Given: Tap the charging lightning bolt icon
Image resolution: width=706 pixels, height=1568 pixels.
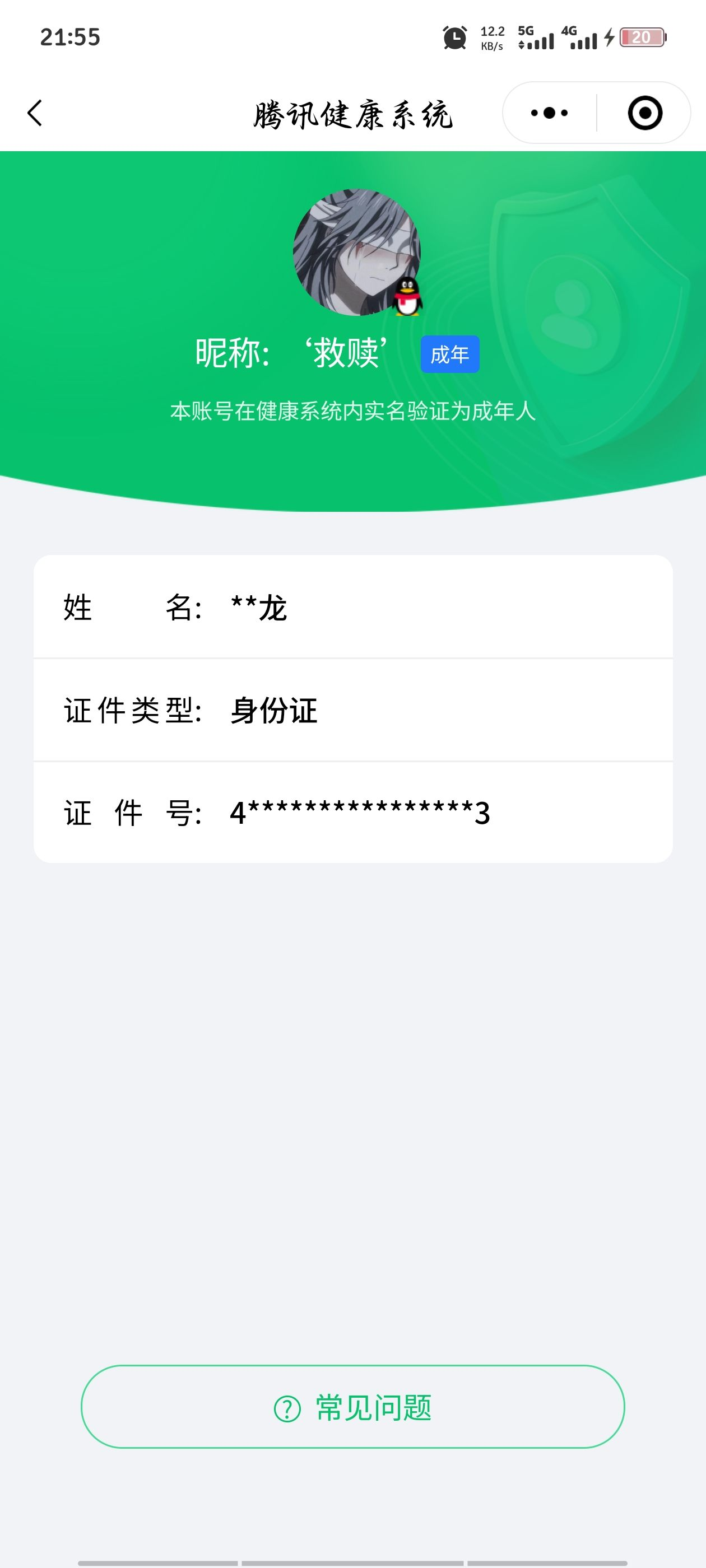Looking at the screenshot, I should coord(609,38).
